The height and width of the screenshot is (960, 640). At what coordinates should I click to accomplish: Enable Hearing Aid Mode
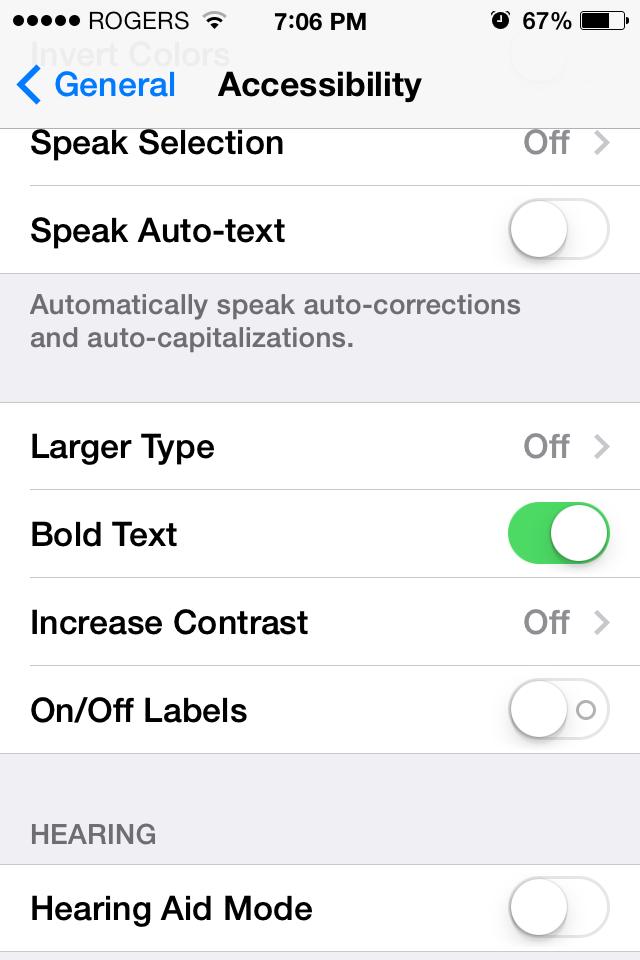[x=558, y=908]
